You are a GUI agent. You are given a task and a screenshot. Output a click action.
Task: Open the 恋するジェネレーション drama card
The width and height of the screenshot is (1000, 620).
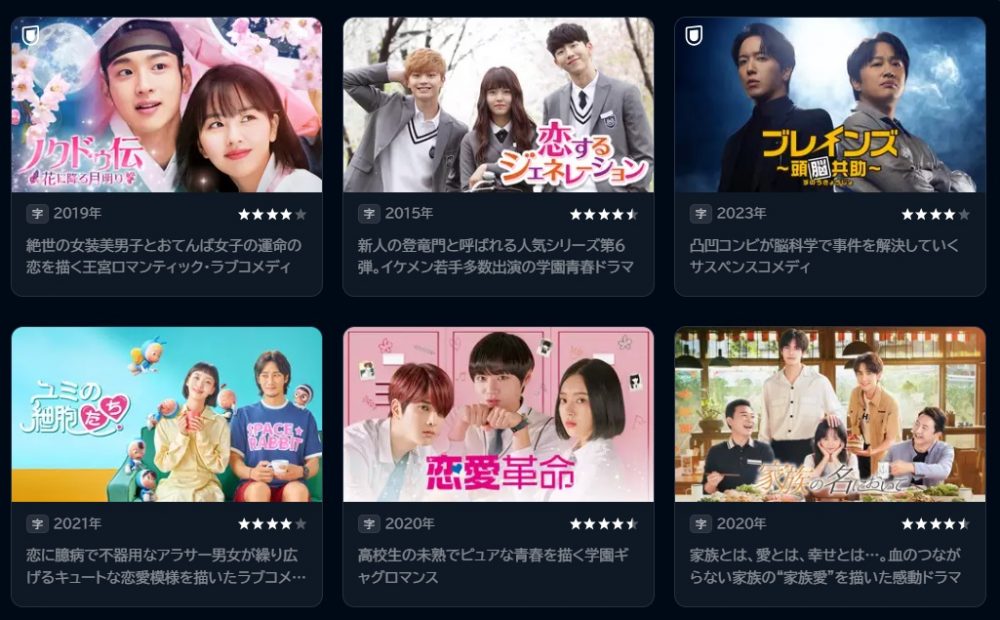point(498,105)
